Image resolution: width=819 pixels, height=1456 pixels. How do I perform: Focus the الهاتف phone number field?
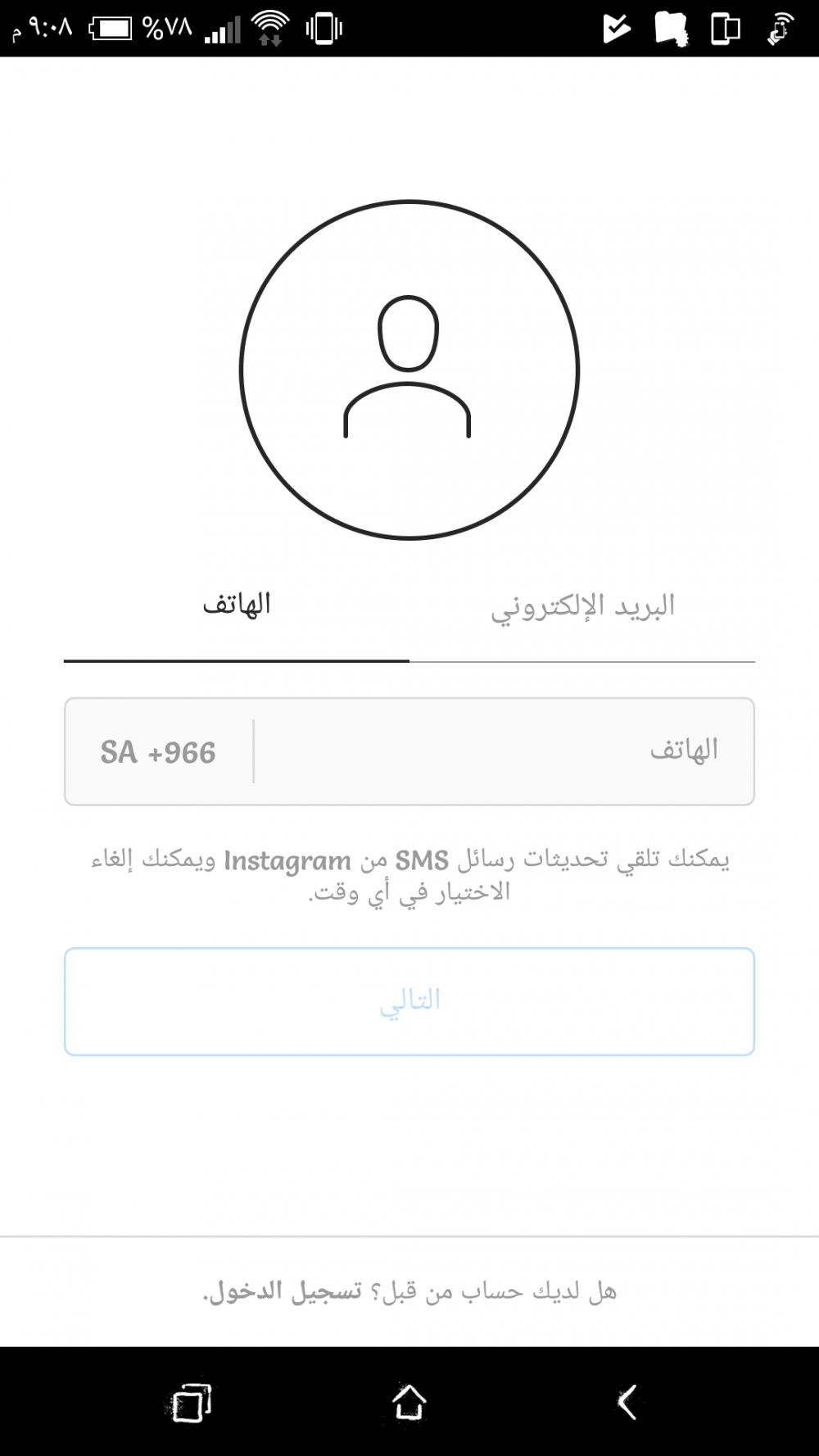[x=504, y=751]
